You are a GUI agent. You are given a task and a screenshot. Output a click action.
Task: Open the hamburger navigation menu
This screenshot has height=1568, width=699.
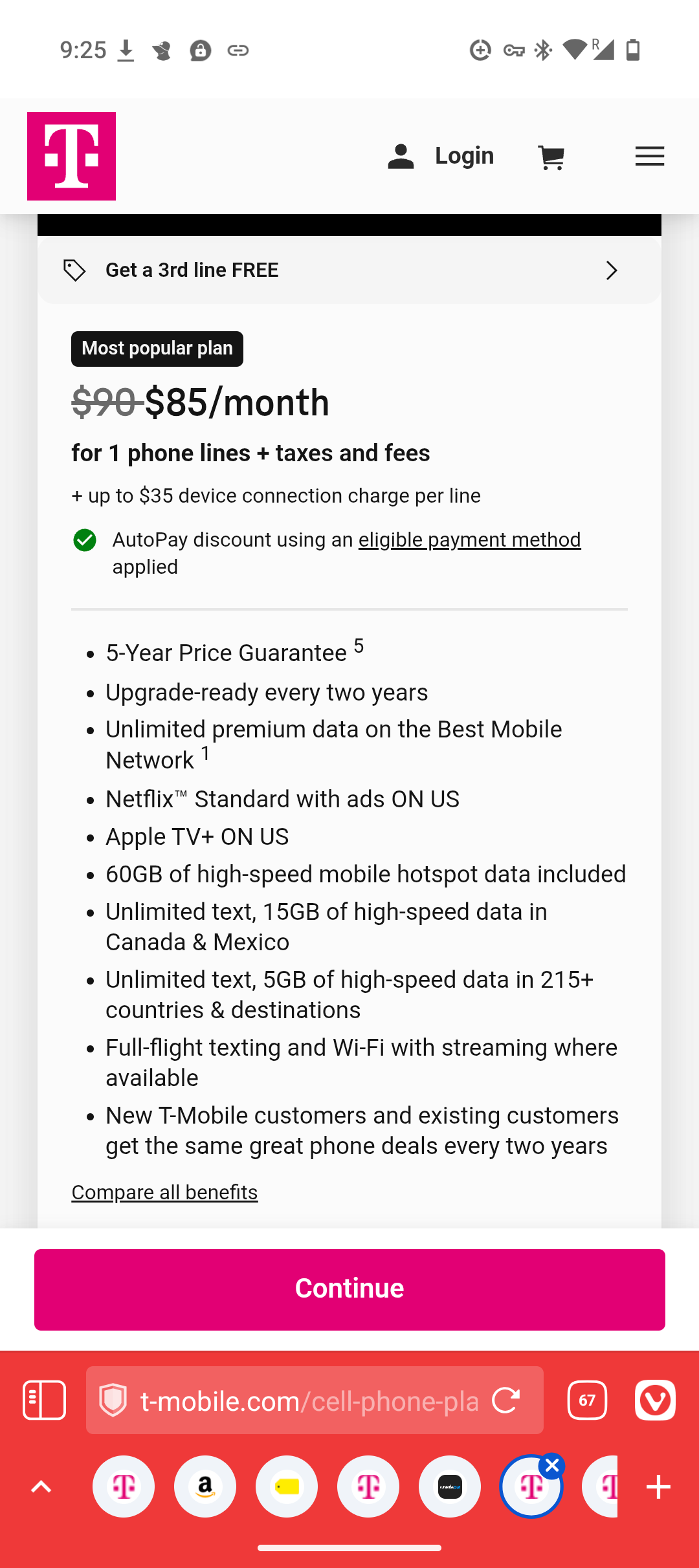click(650, 156)
